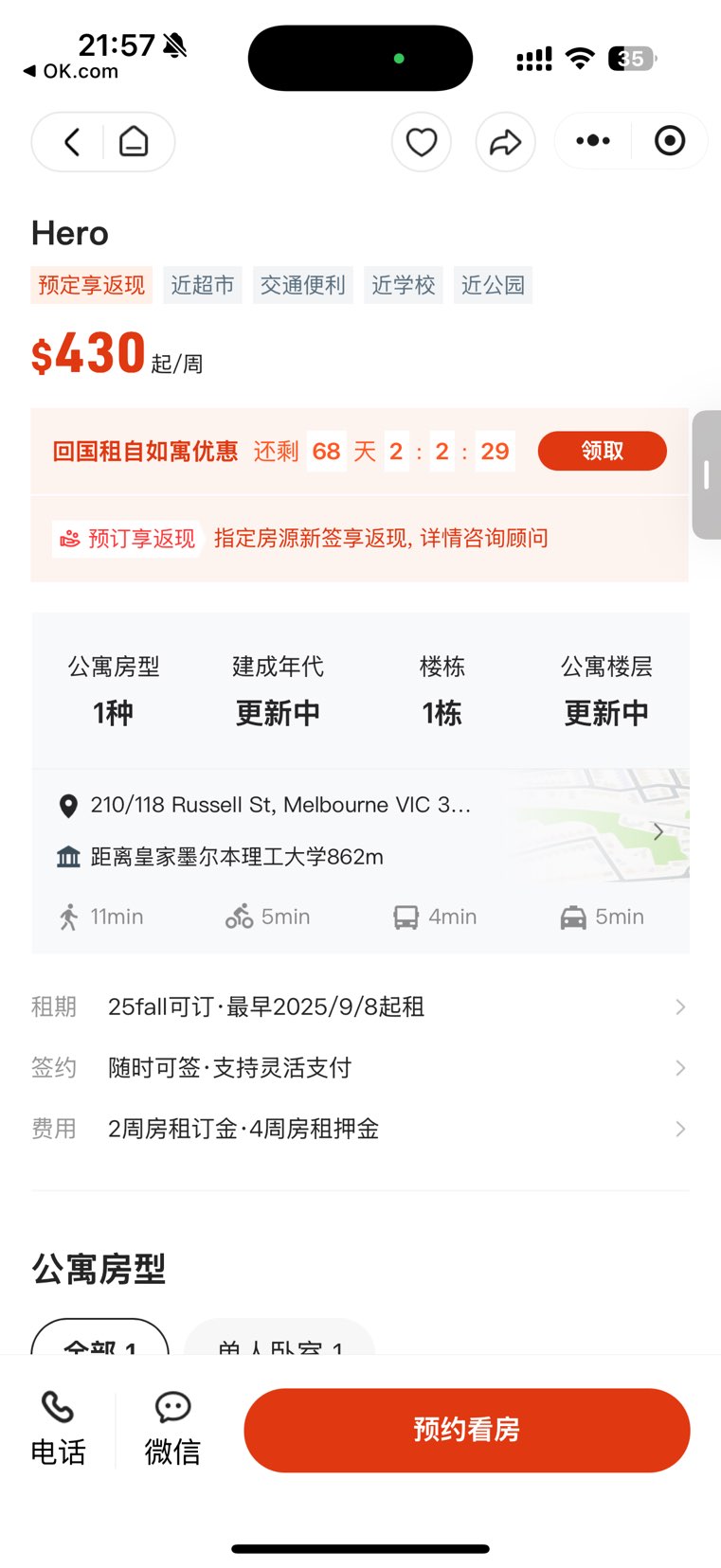This screenshot has width=721, height=1568.
Task: Close the mini program
Action: (x=670, y=141)
